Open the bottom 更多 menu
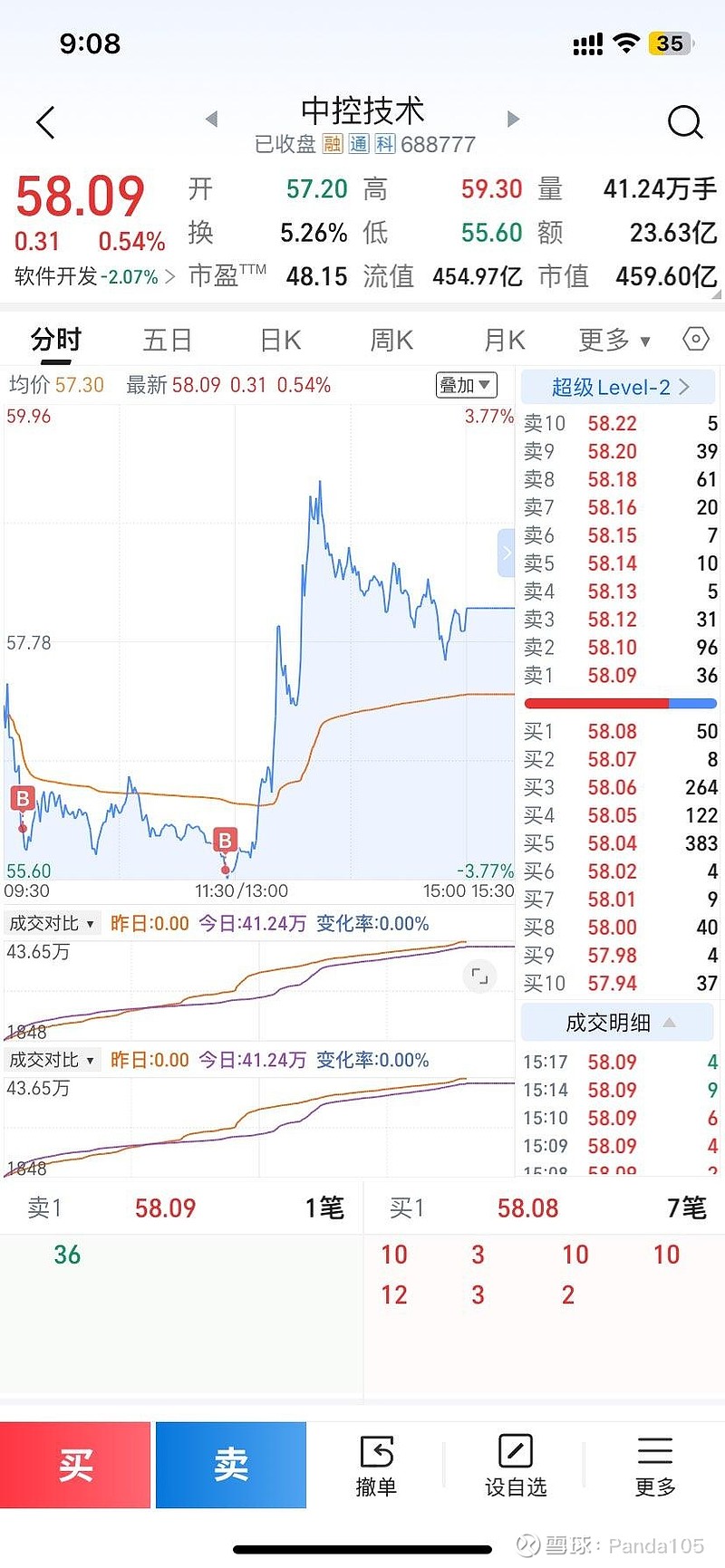 pos(654,1465)
